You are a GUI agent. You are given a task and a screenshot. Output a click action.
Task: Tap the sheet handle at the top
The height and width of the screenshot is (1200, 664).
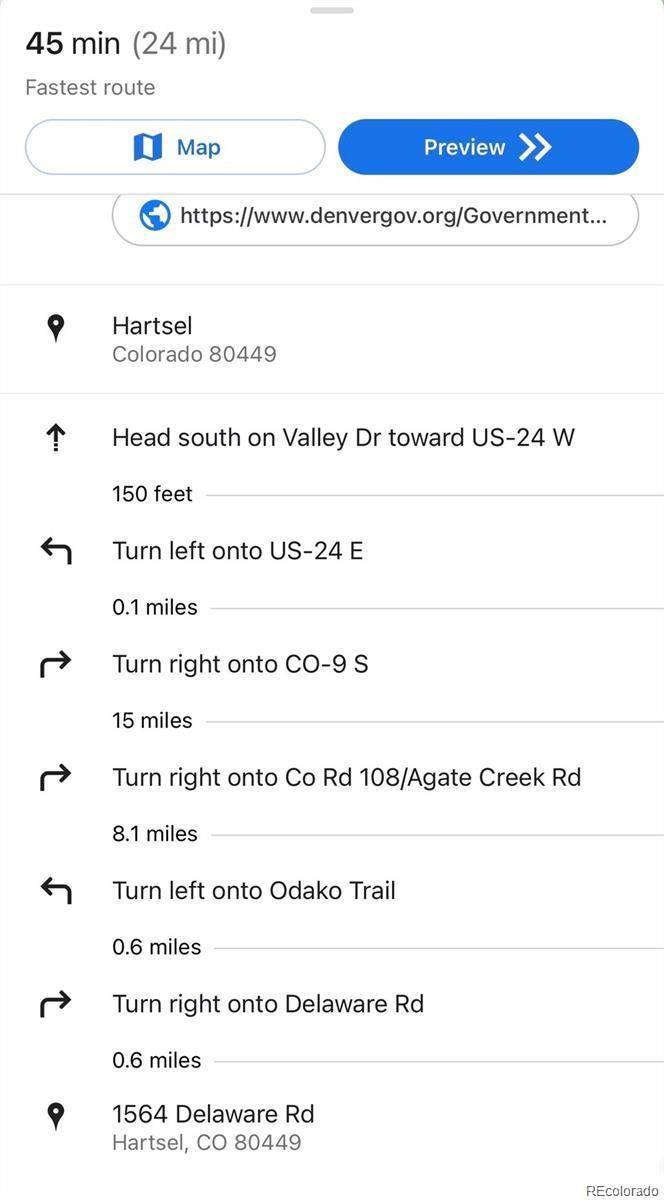pos(331,10)
